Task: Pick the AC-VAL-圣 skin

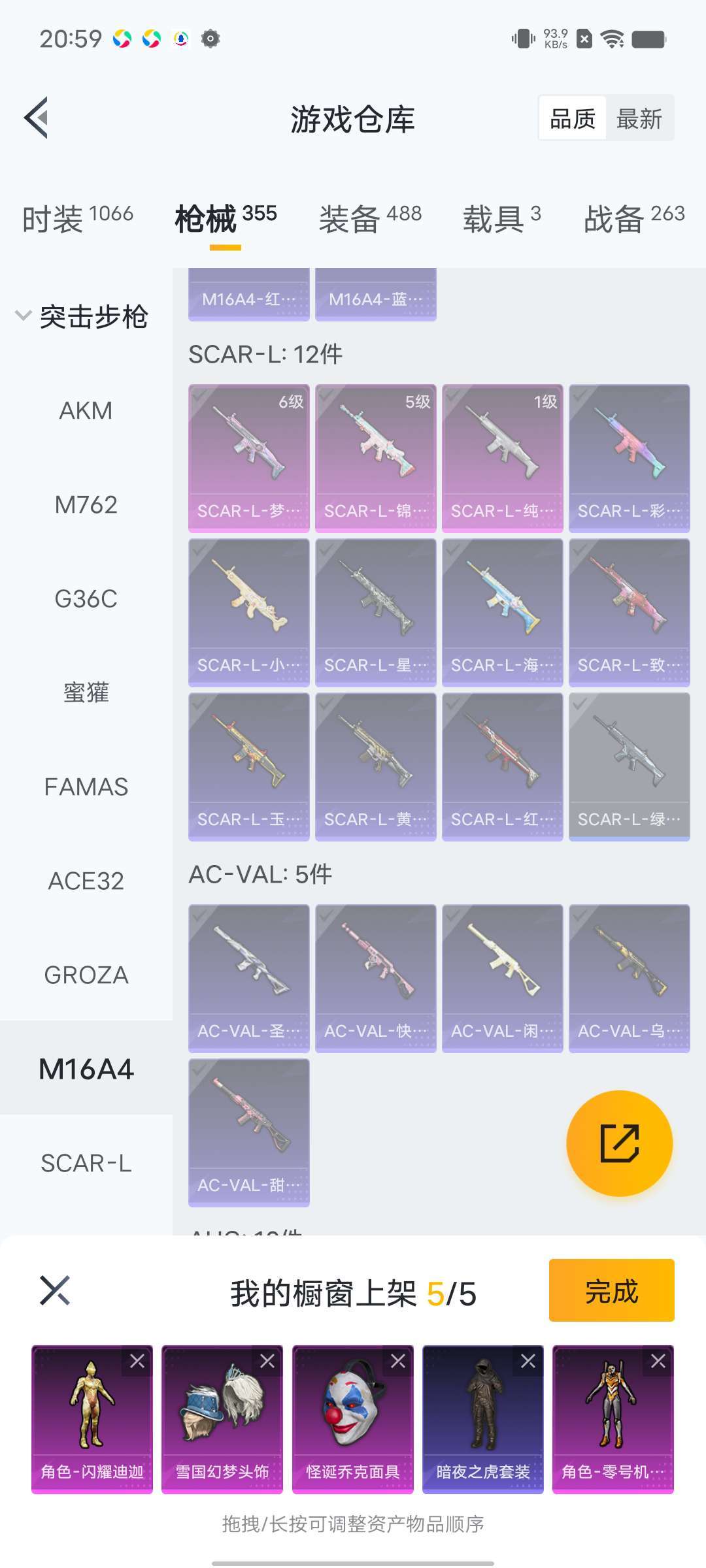Action: coord(248,978)
